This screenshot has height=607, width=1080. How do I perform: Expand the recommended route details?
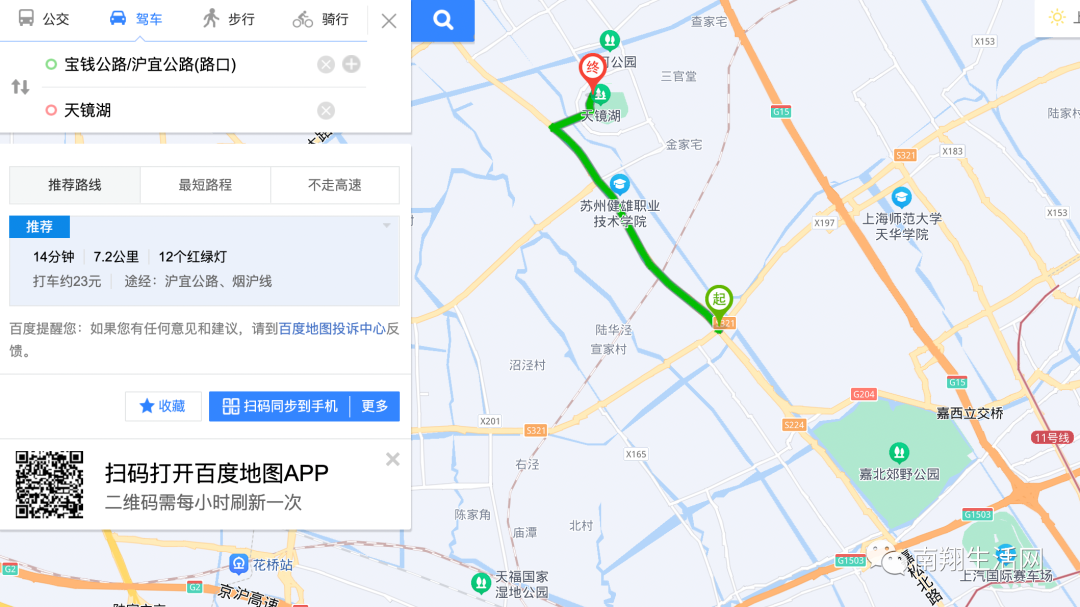(387, 226)
